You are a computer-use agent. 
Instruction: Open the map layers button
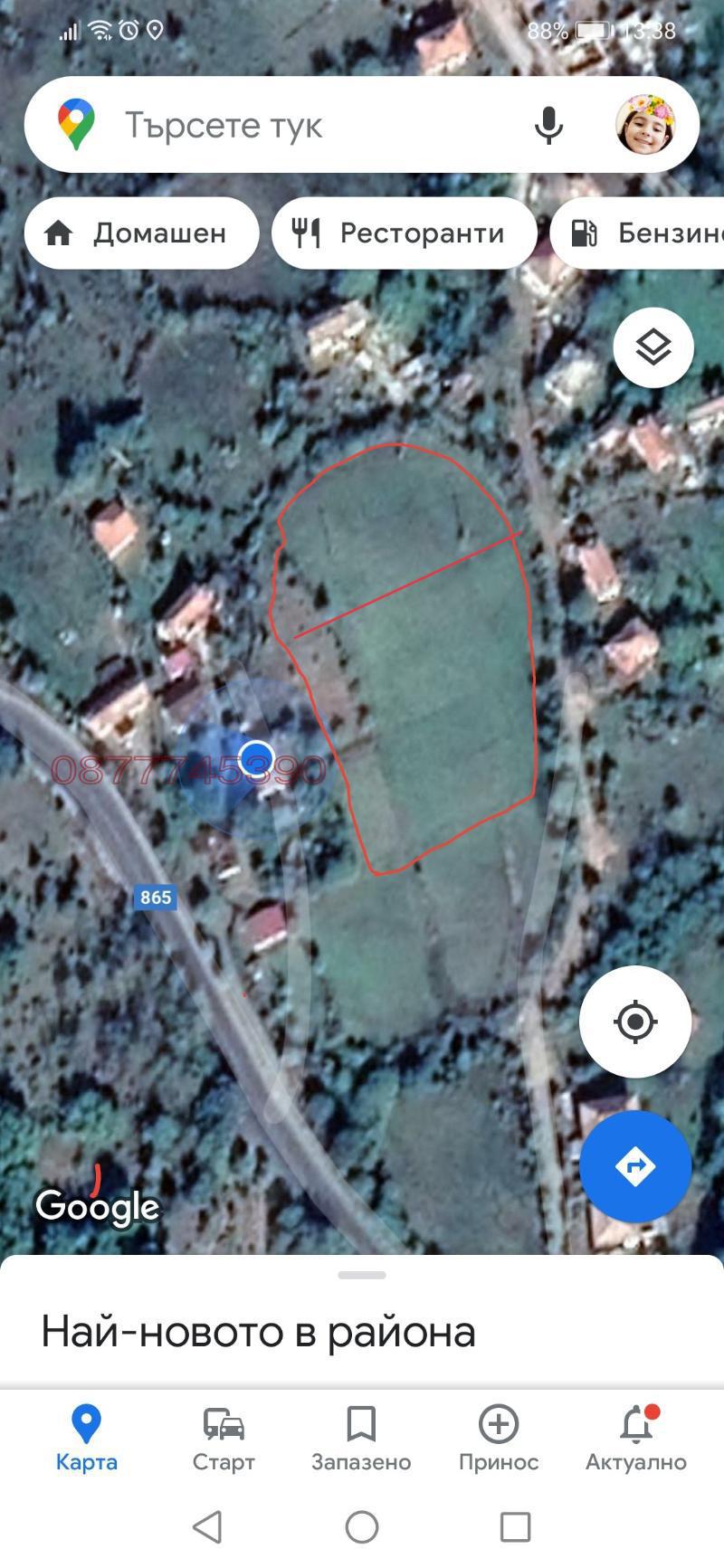653,347
